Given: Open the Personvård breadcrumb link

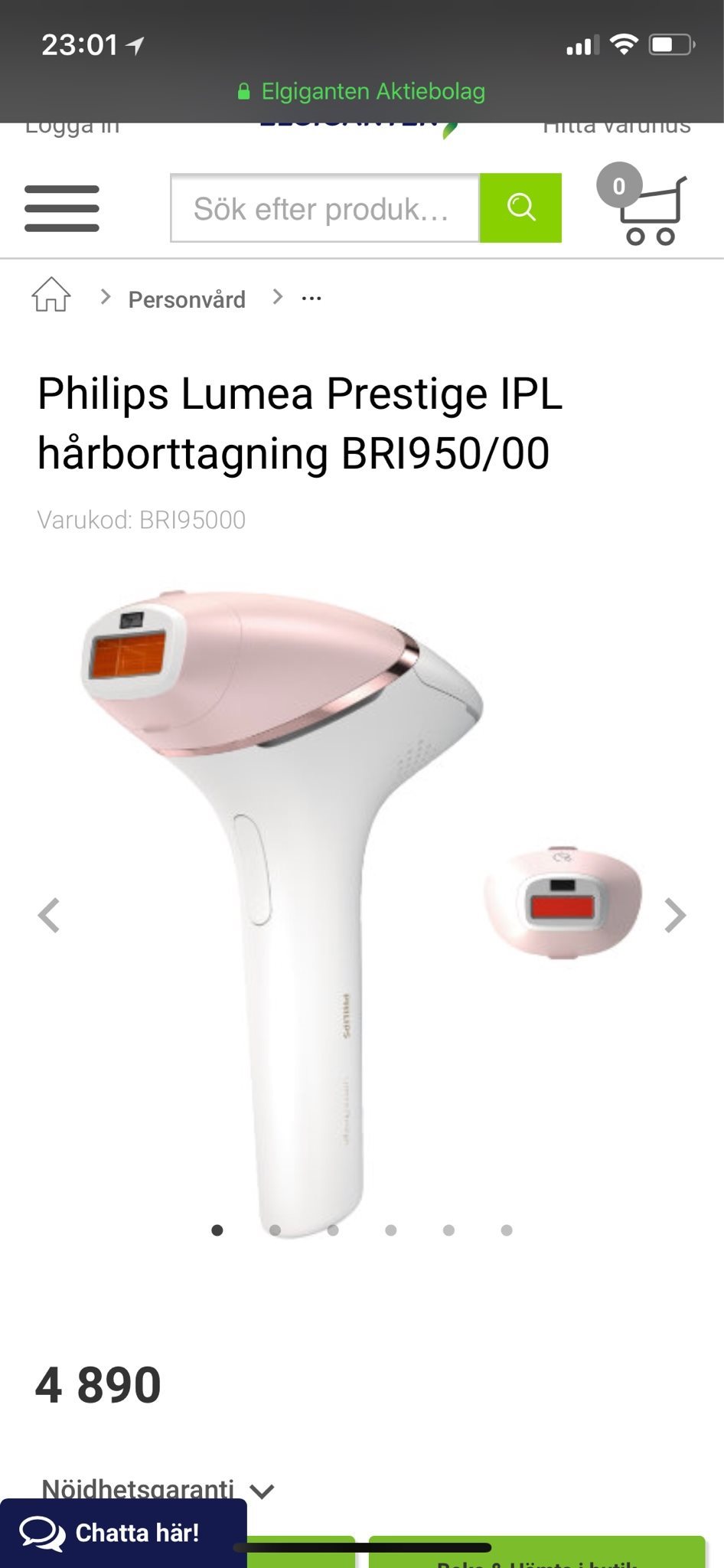Looking at the screenshot, I should pyautogui.click(x=187, y=299).
